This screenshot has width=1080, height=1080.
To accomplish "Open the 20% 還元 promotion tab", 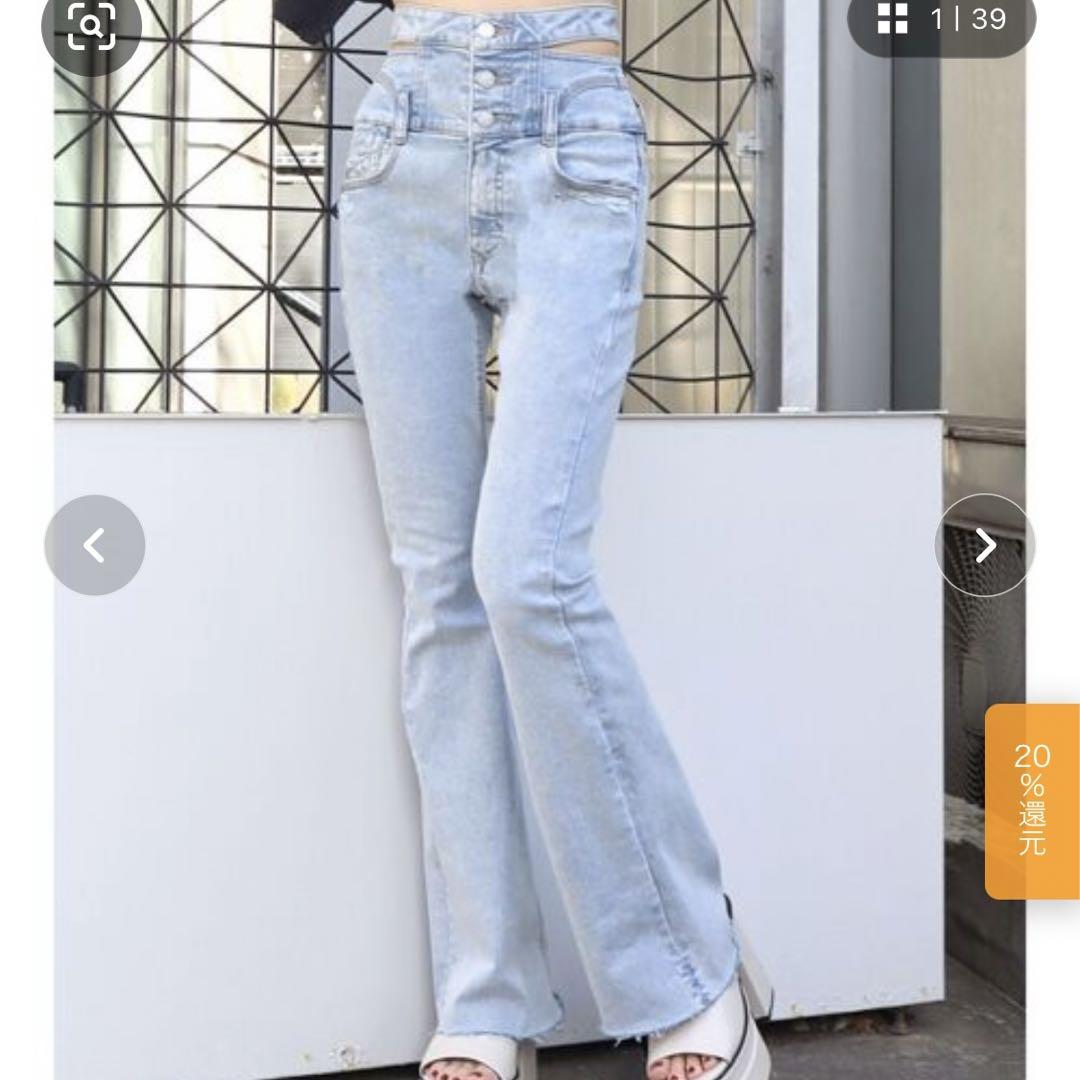I will (1032, 800).
